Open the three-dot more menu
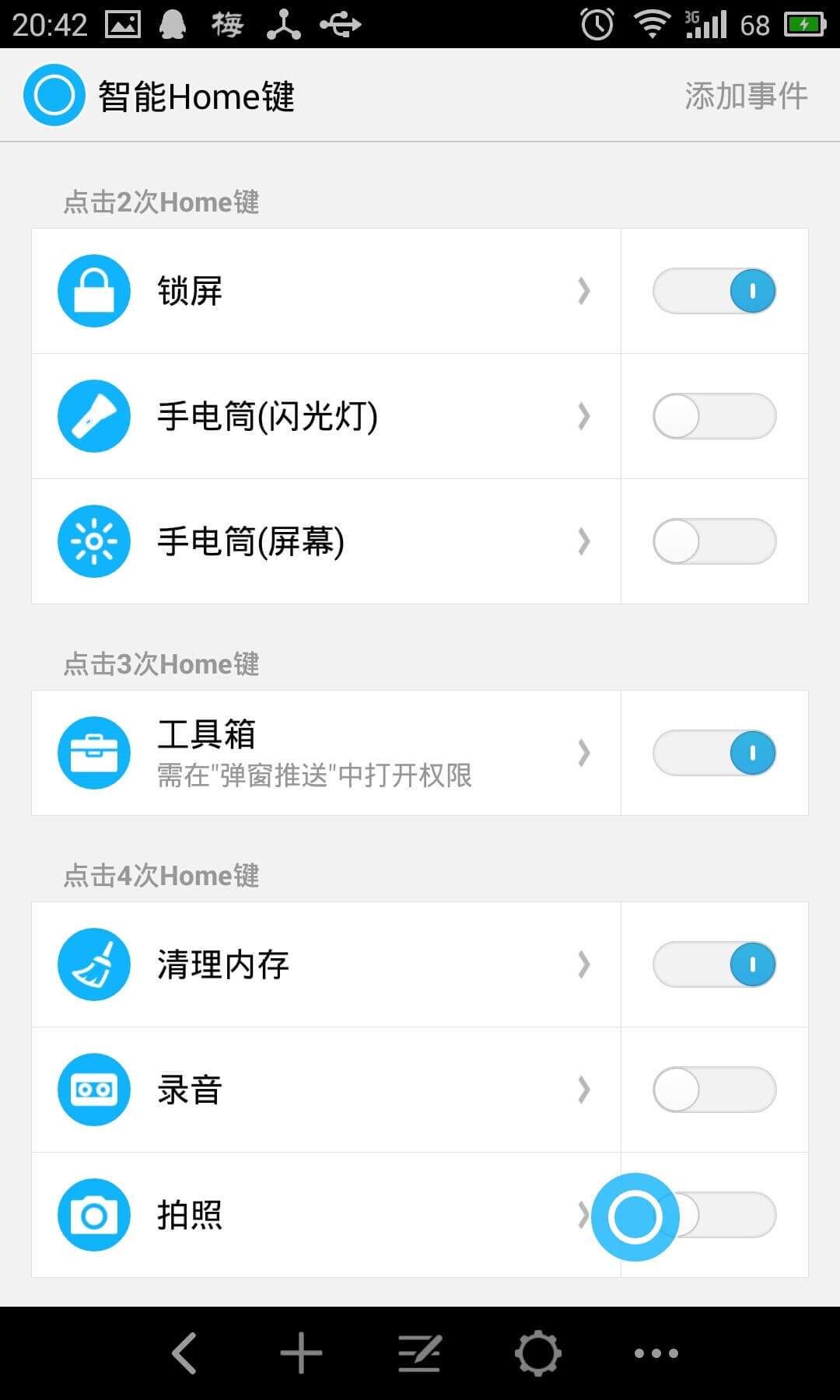840x1400 pixels. point(656,1353)
